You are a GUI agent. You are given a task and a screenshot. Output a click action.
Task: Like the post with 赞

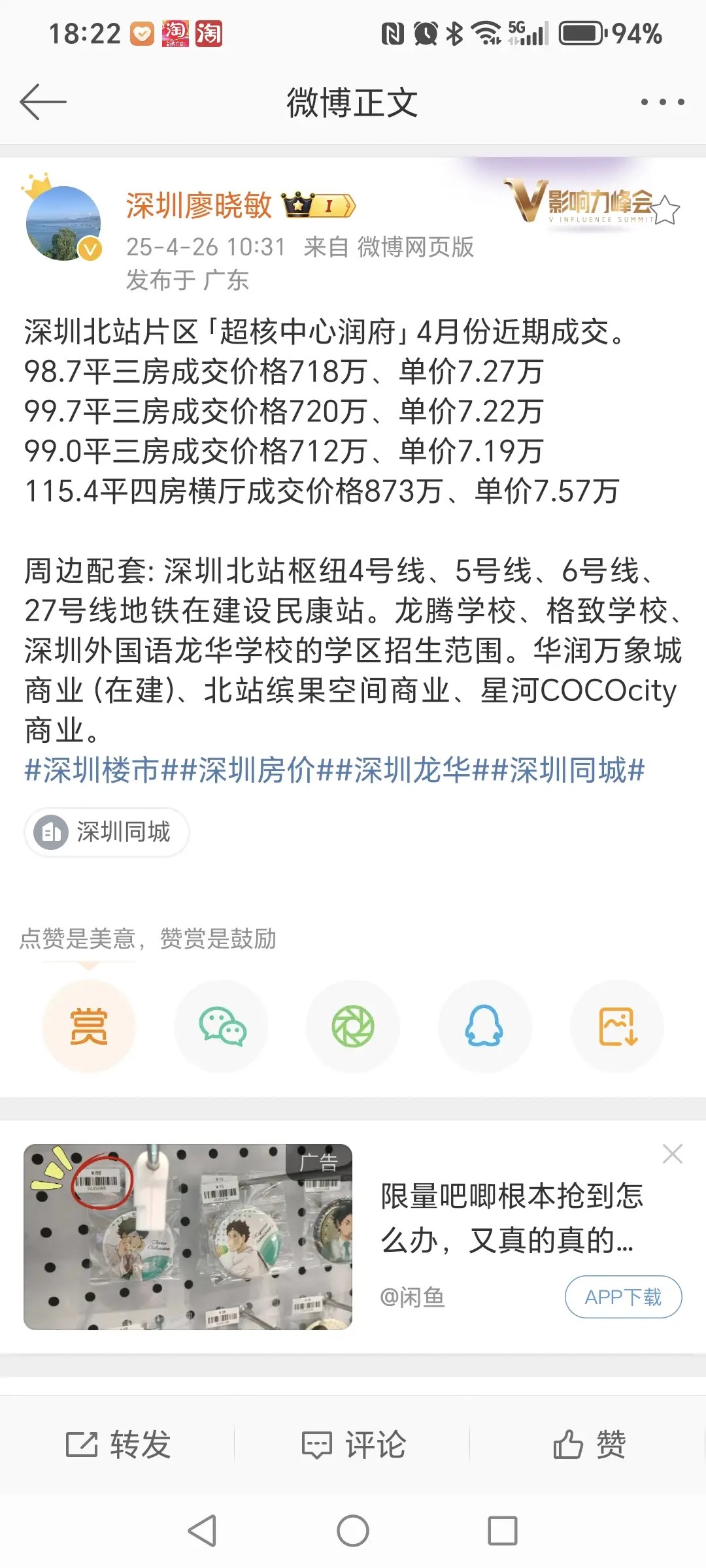(x=589, y=1445)
